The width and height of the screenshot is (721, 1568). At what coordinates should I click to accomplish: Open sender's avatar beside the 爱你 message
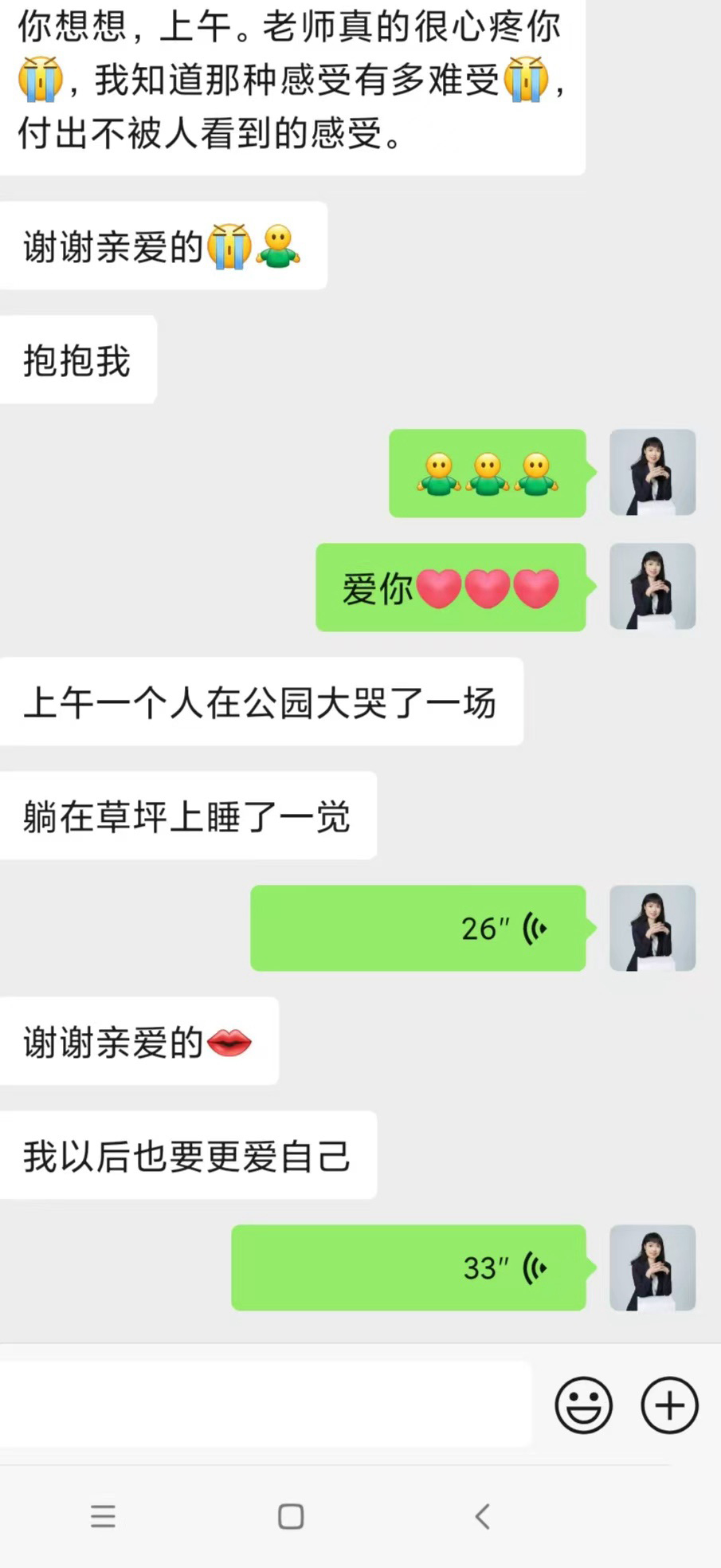[x=652, y=587]
